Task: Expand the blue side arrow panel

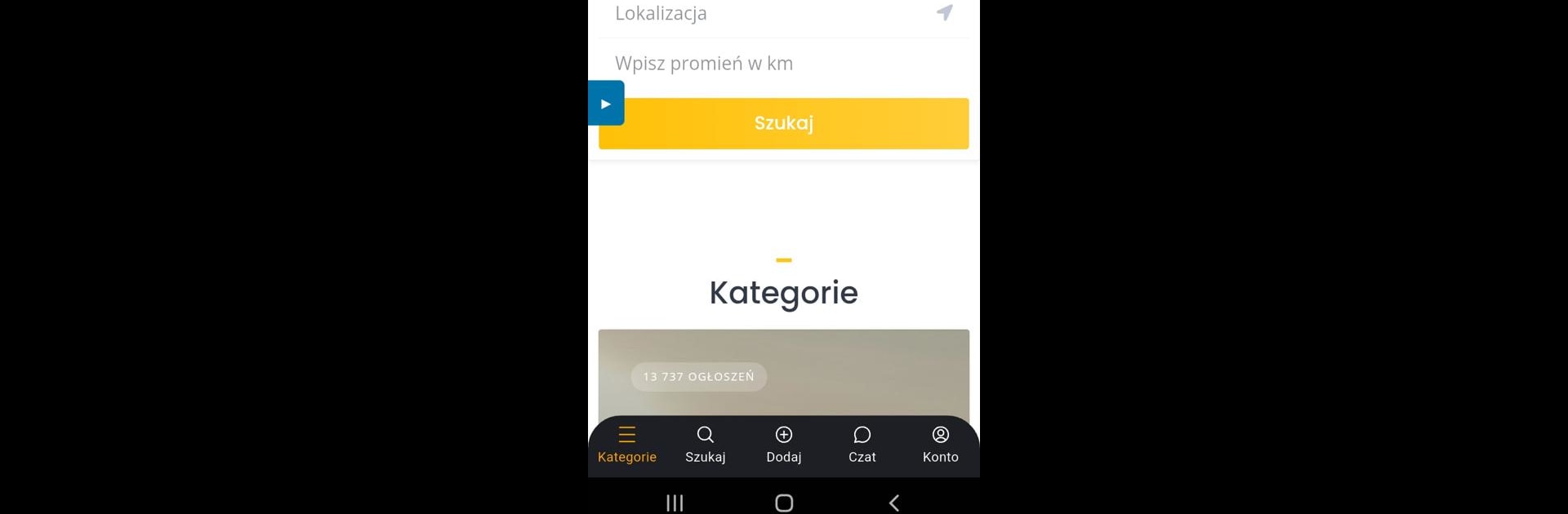Action: coord(606,104)
